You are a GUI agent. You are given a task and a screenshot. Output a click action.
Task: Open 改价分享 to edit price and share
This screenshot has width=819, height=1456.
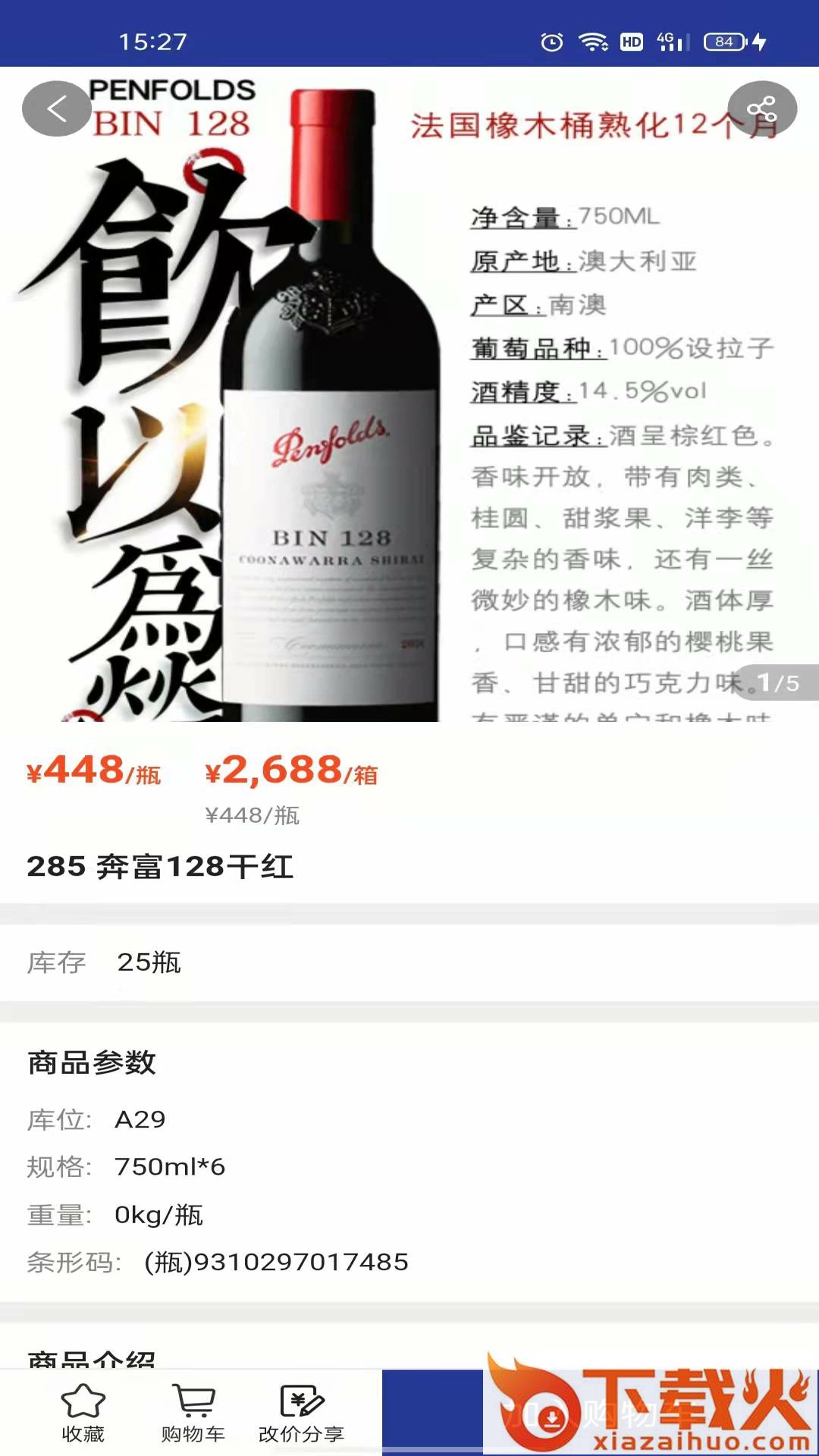[301, 1412]
